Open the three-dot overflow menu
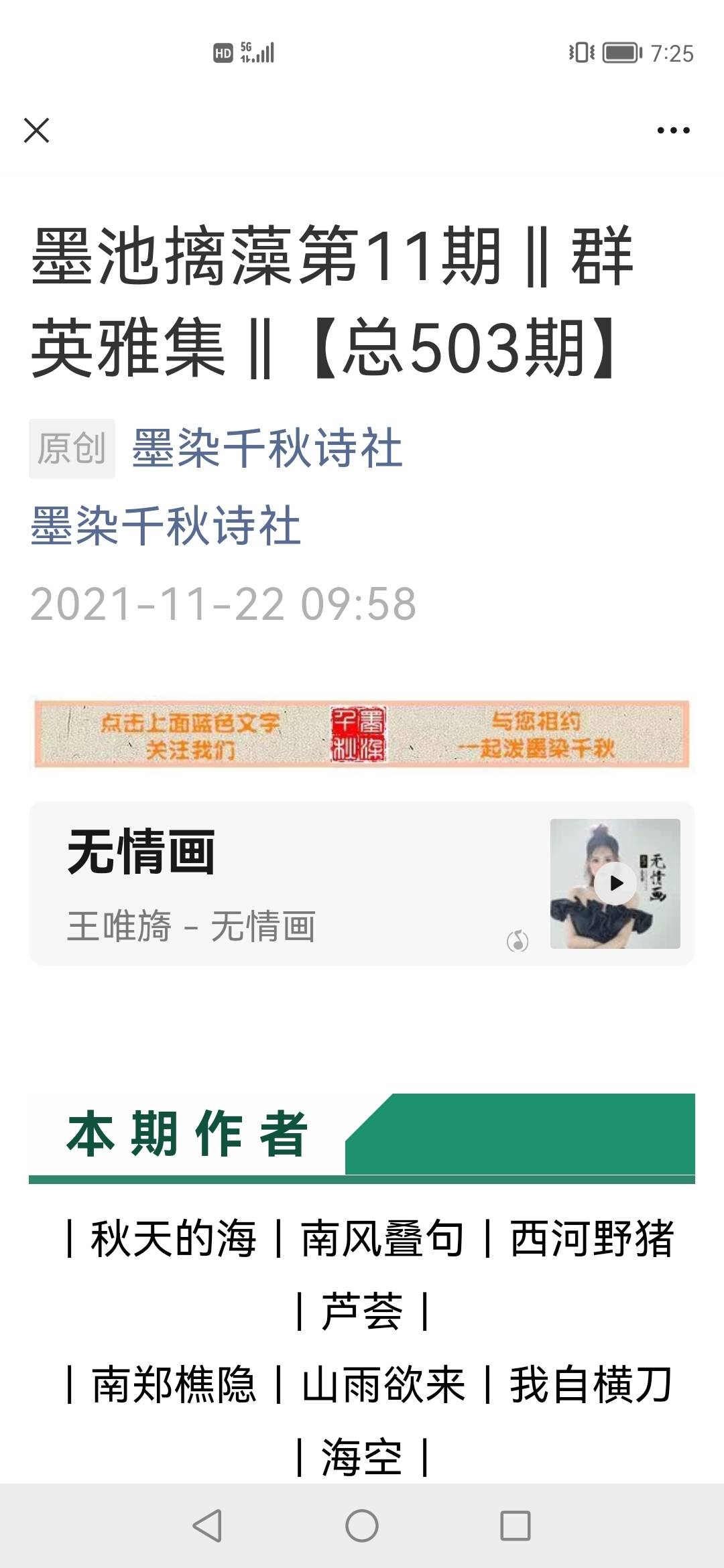 [x=673, y=130]
